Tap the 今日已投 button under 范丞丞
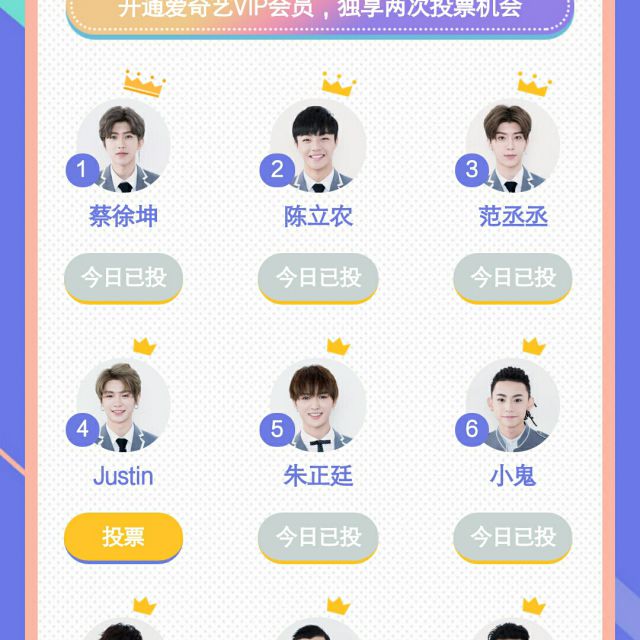 [x=513, y=277]
